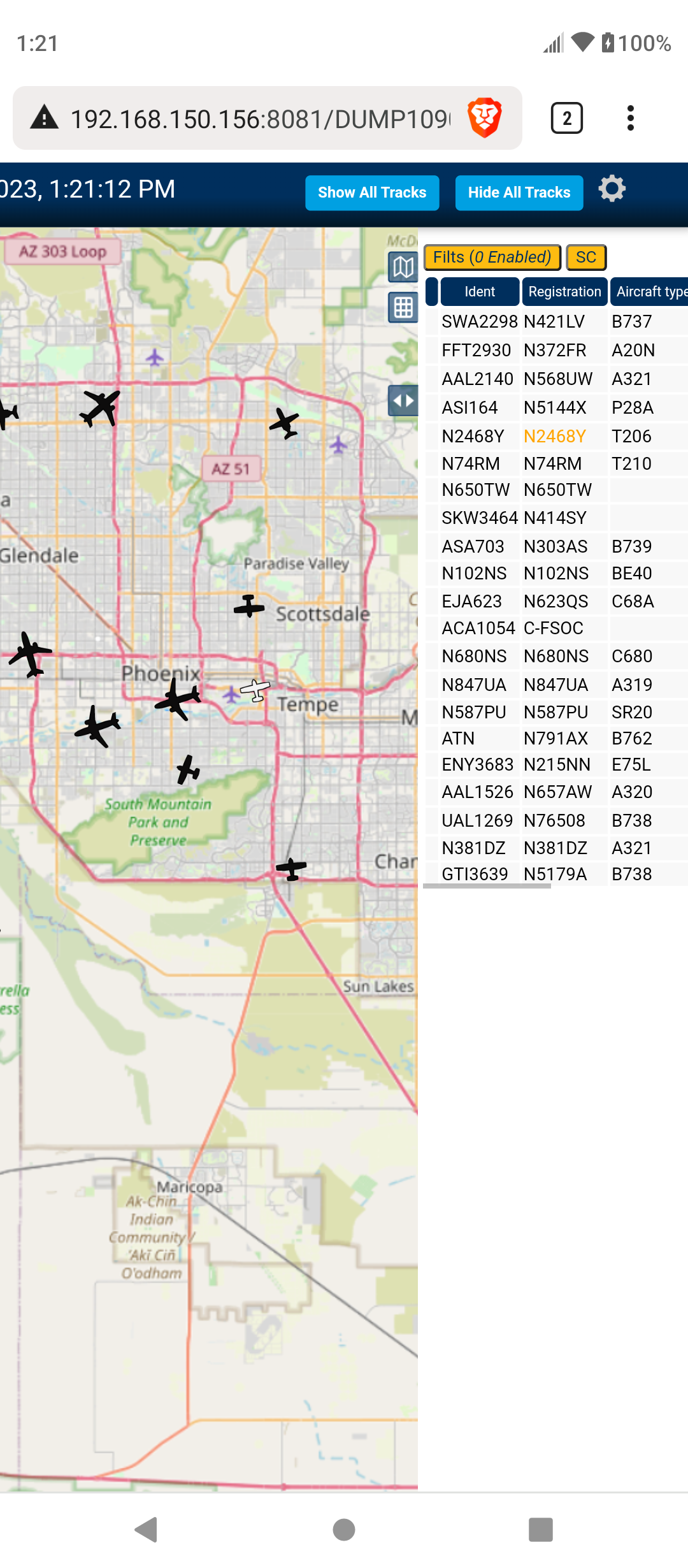Toggle the sidebar with the arrows icon

pos(403,401)
